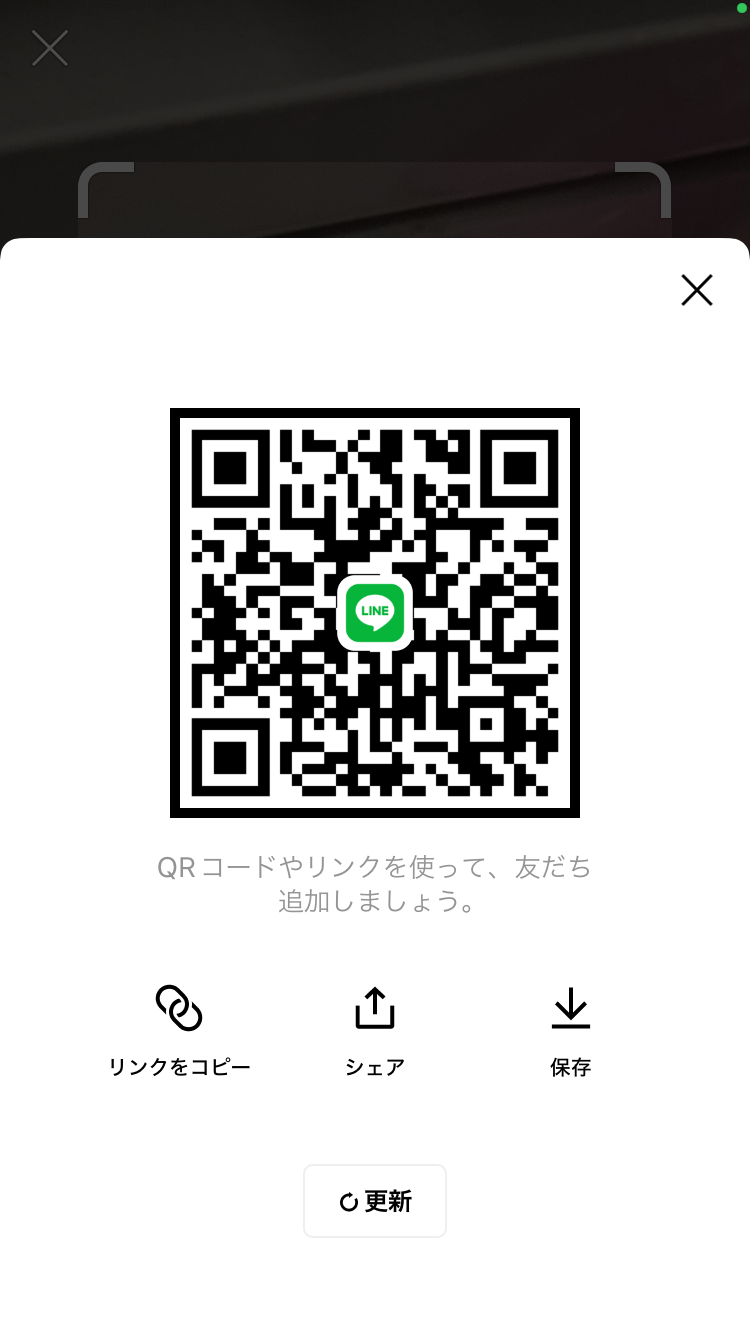Close the QR code sheet

point(696,290)
